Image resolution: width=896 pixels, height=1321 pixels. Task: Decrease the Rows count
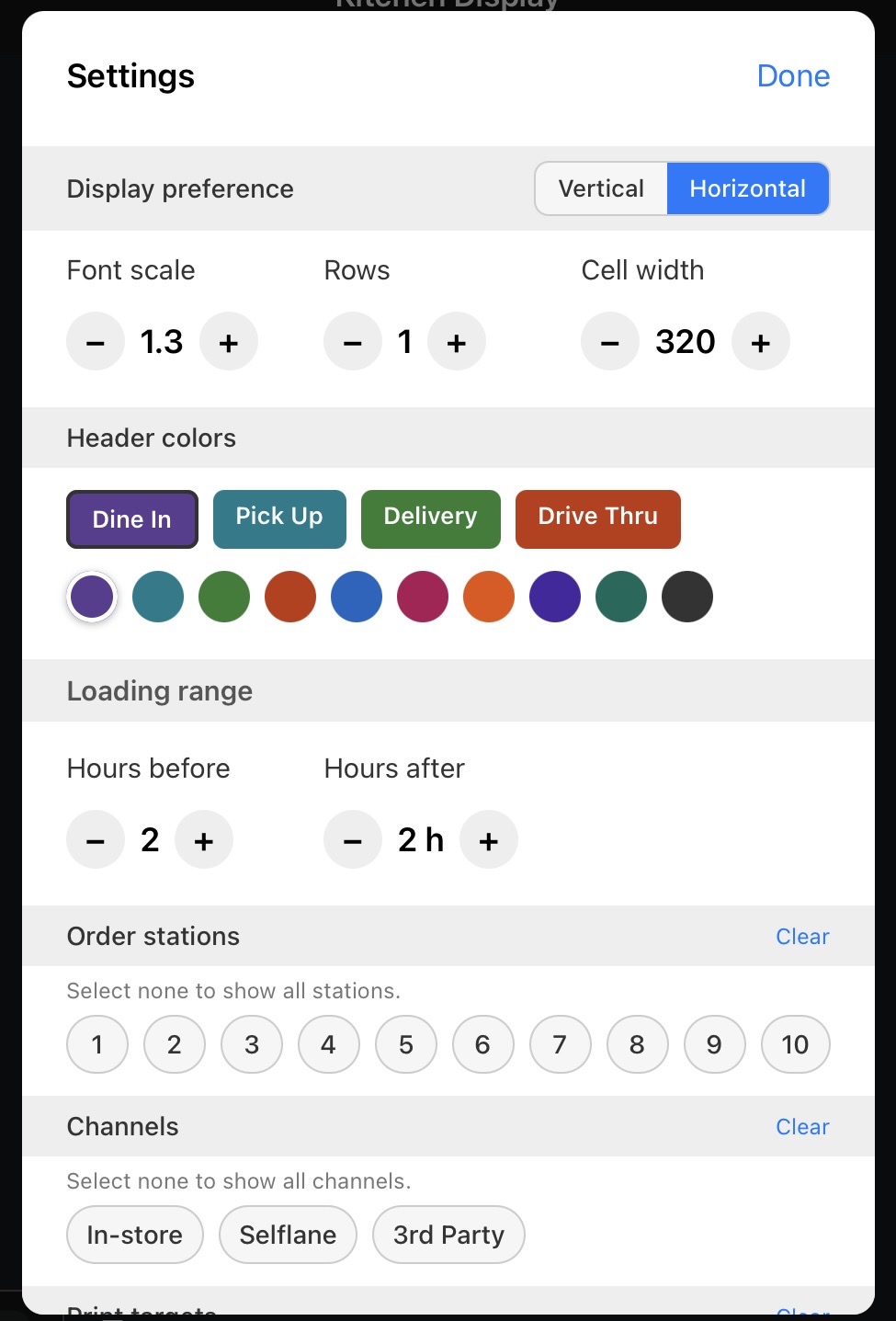pyautogui.click(x=353, y=342)
